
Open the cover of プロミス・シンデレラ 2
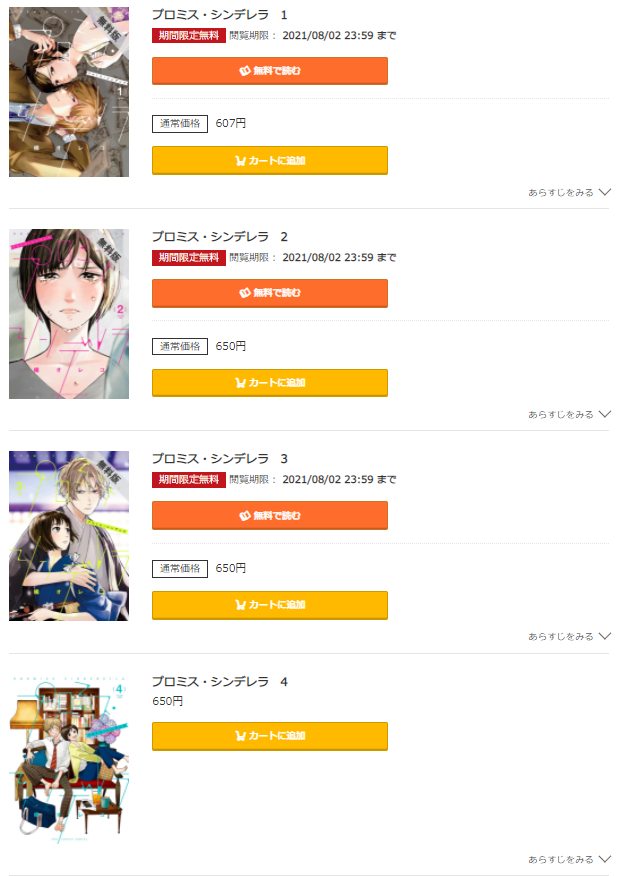(x=69, y=314)
